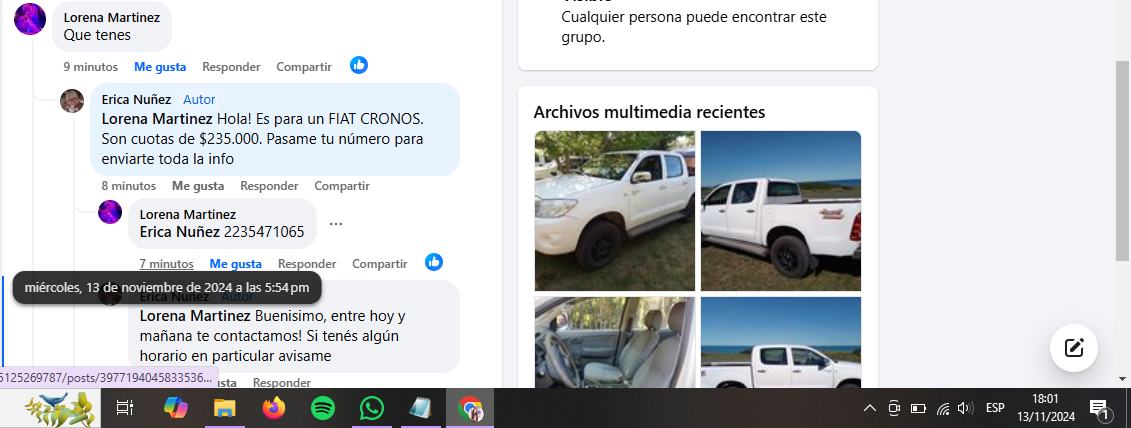Open Firefox from the taskbar
The image size is (1131, 428).
(273, 408)
